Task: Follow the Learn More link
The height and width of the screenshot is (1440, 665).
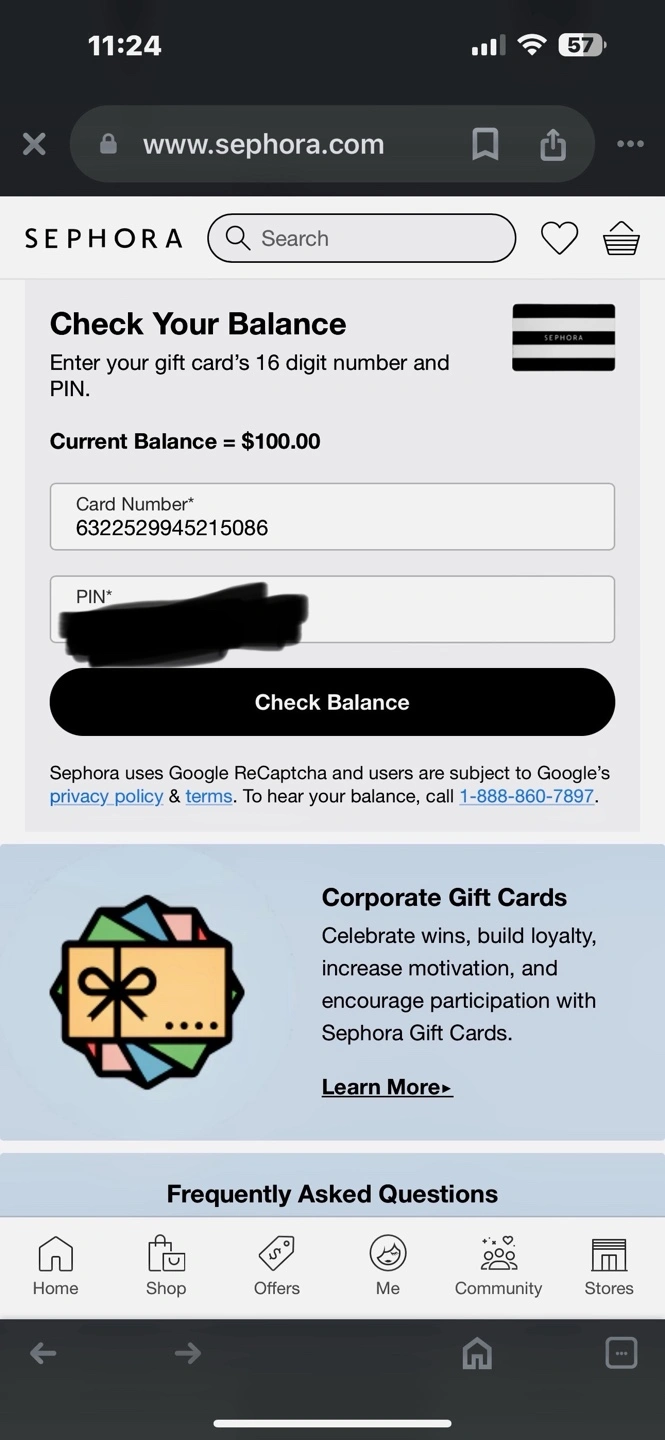Action: click(386, 1087)
